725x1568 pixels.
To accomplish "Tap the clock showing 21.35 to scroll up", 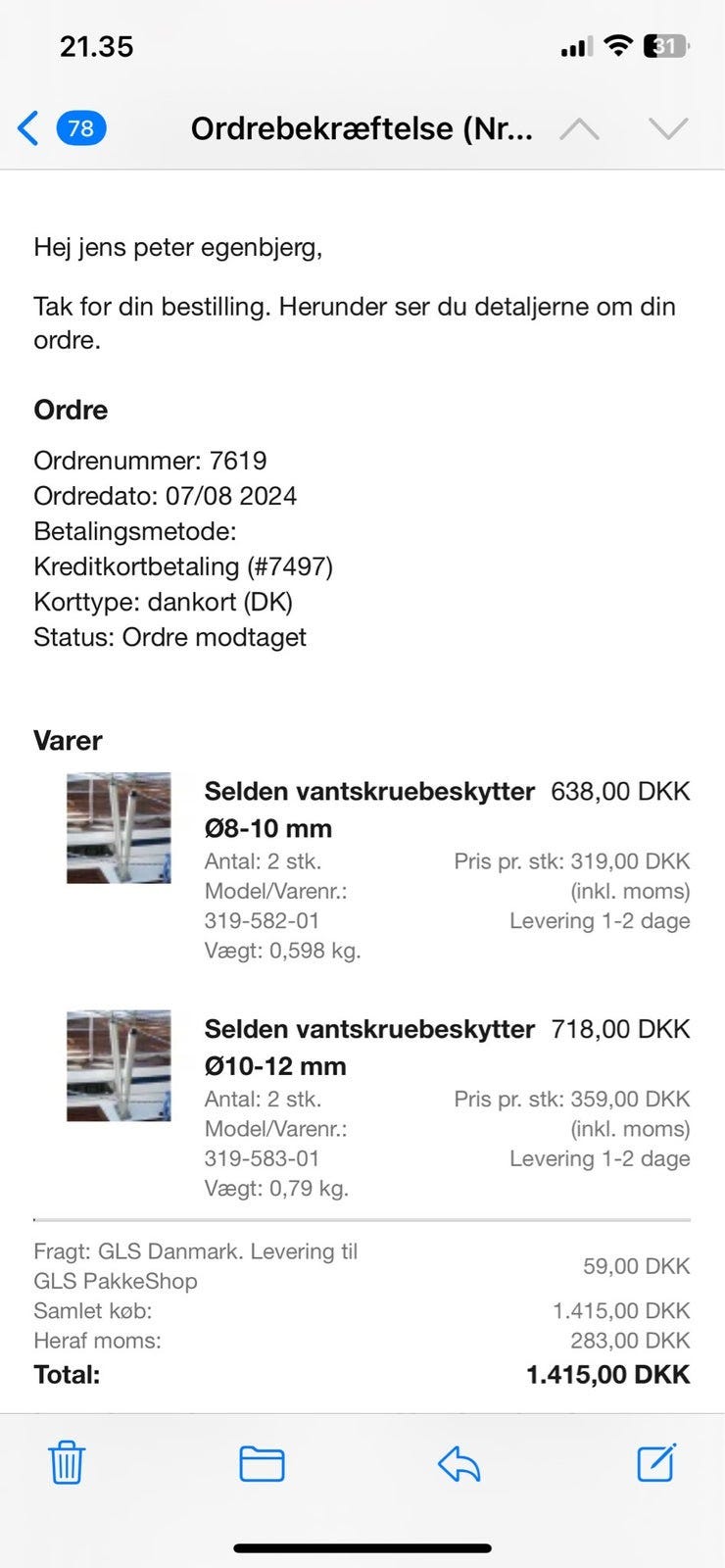I will click(x=98, y=45).
